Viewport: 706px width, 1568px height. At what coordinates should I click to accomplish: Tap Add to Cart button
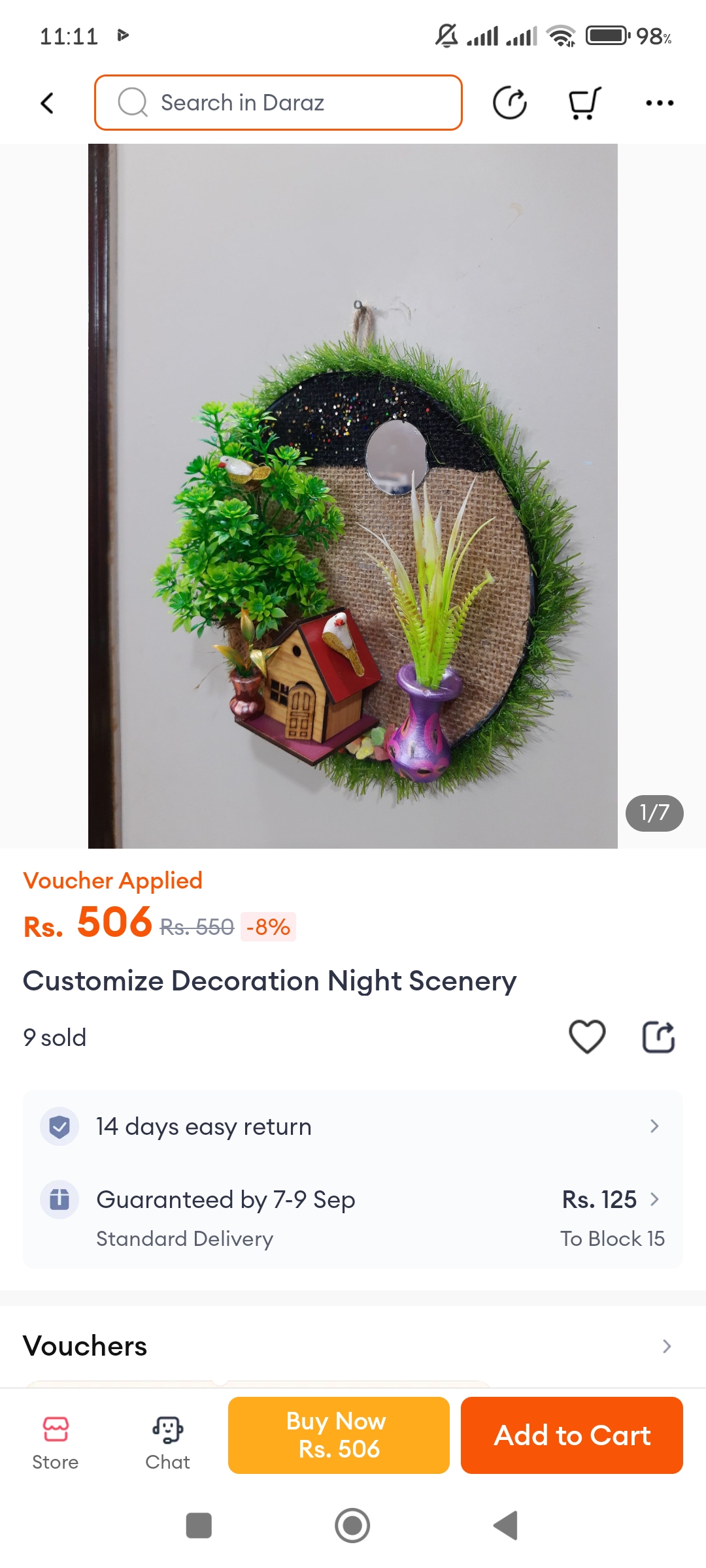[572, 1435]
